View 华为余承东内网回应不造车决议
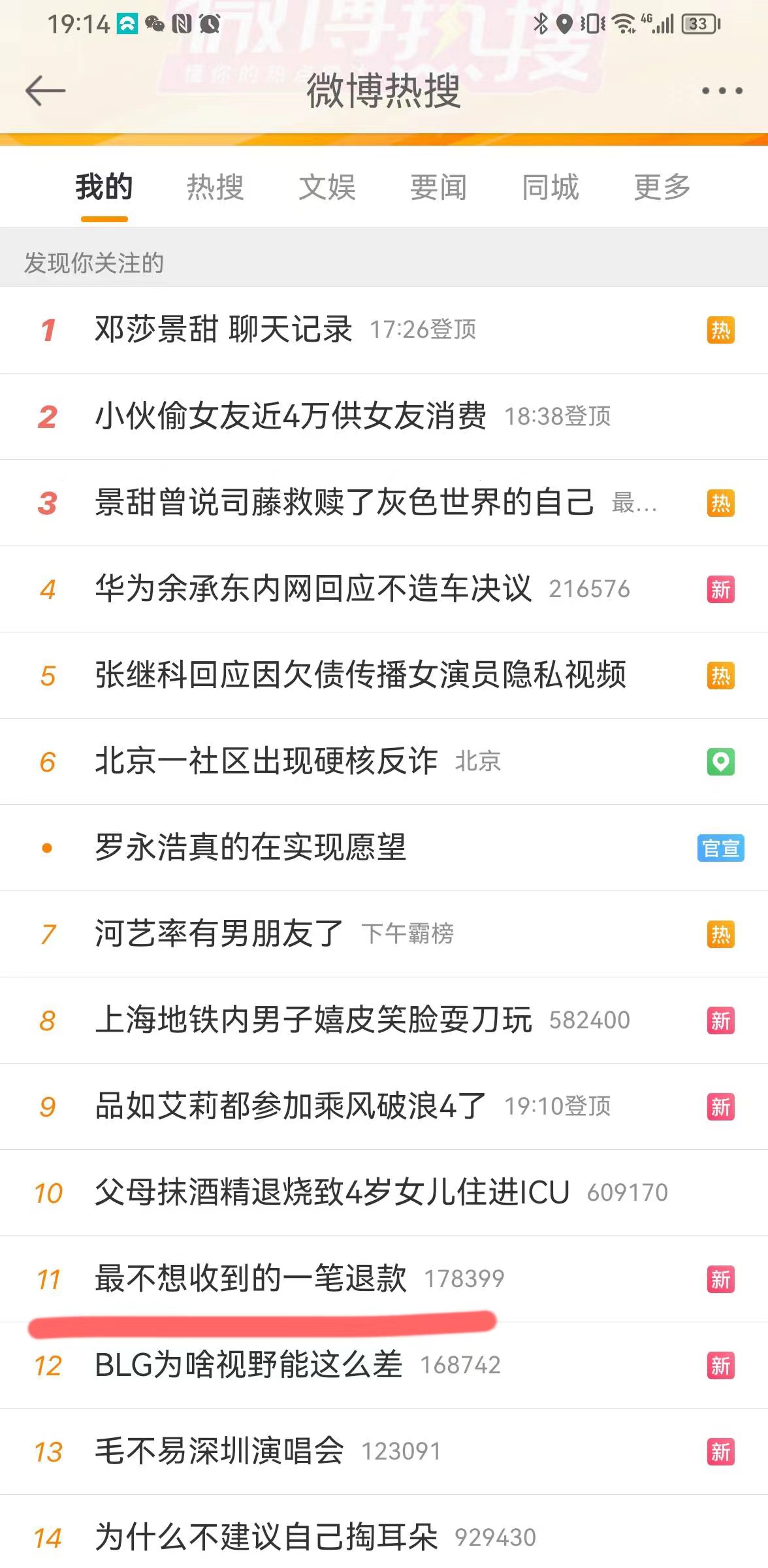 click(x=313, y=589)
